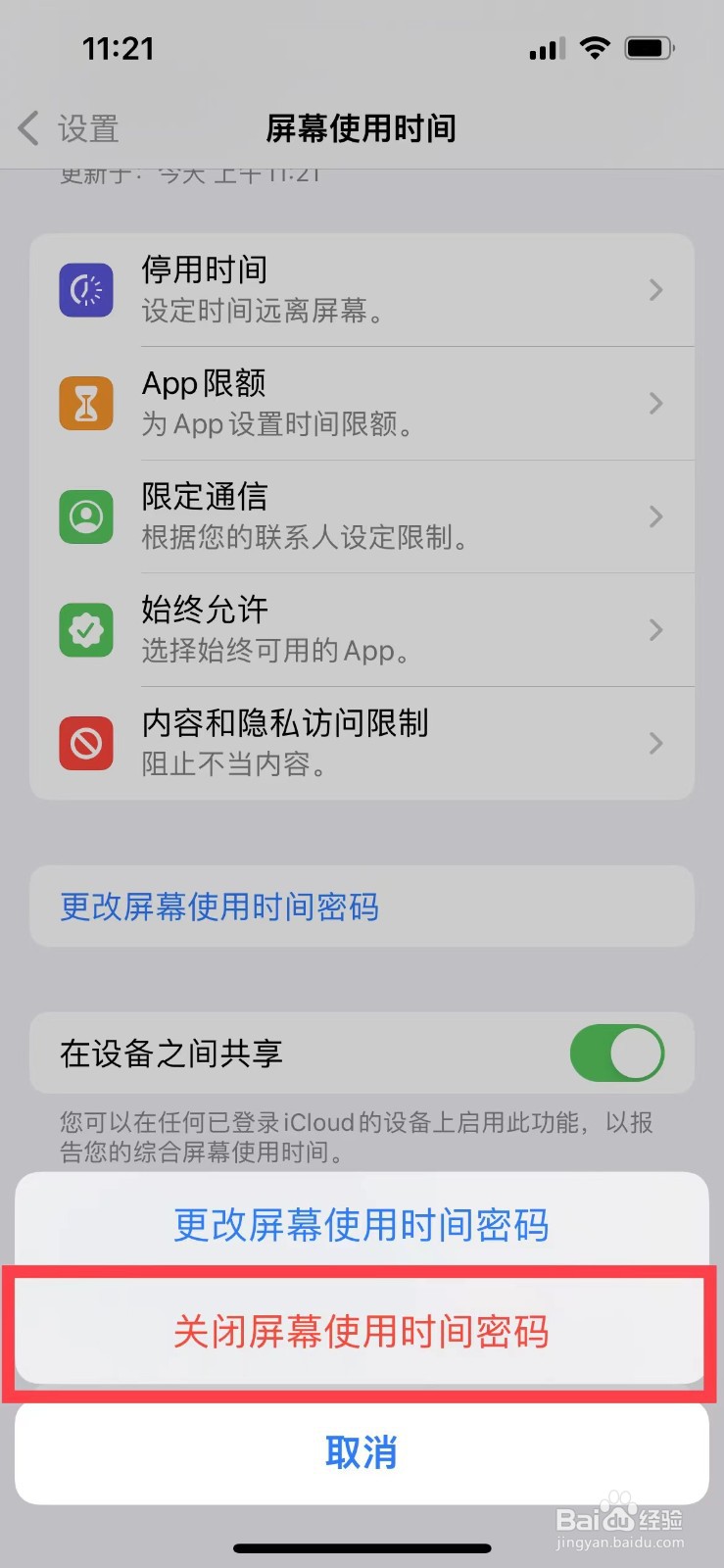Screen dimensions: 724x1568
Task: Expand the App 限额 row chevron
Action: tap(654, 403)
